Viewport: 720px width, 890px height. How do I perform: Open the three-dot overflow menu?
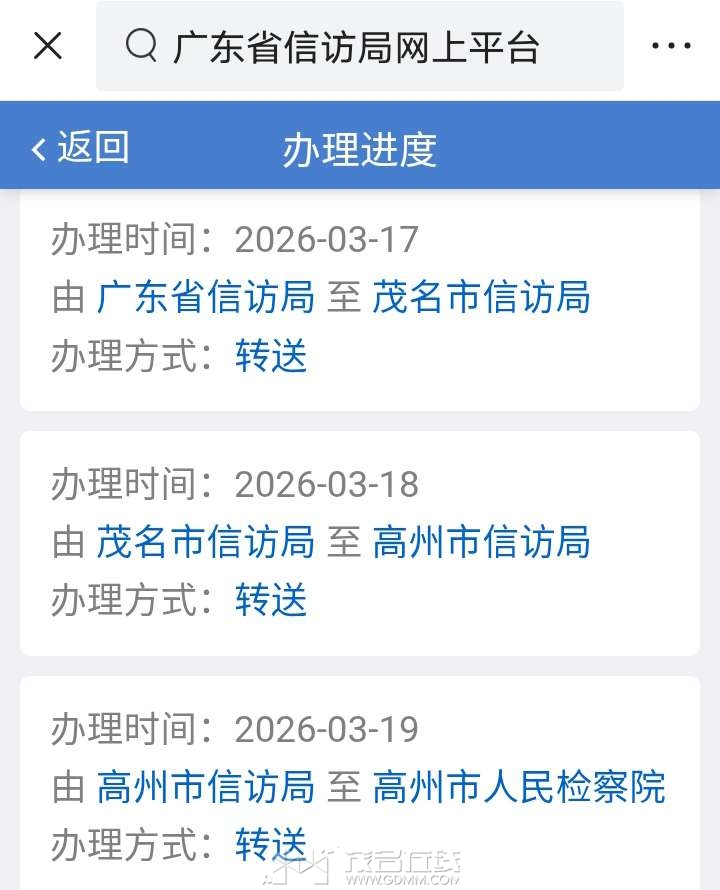pyautogui.click(x=671, y=46)
